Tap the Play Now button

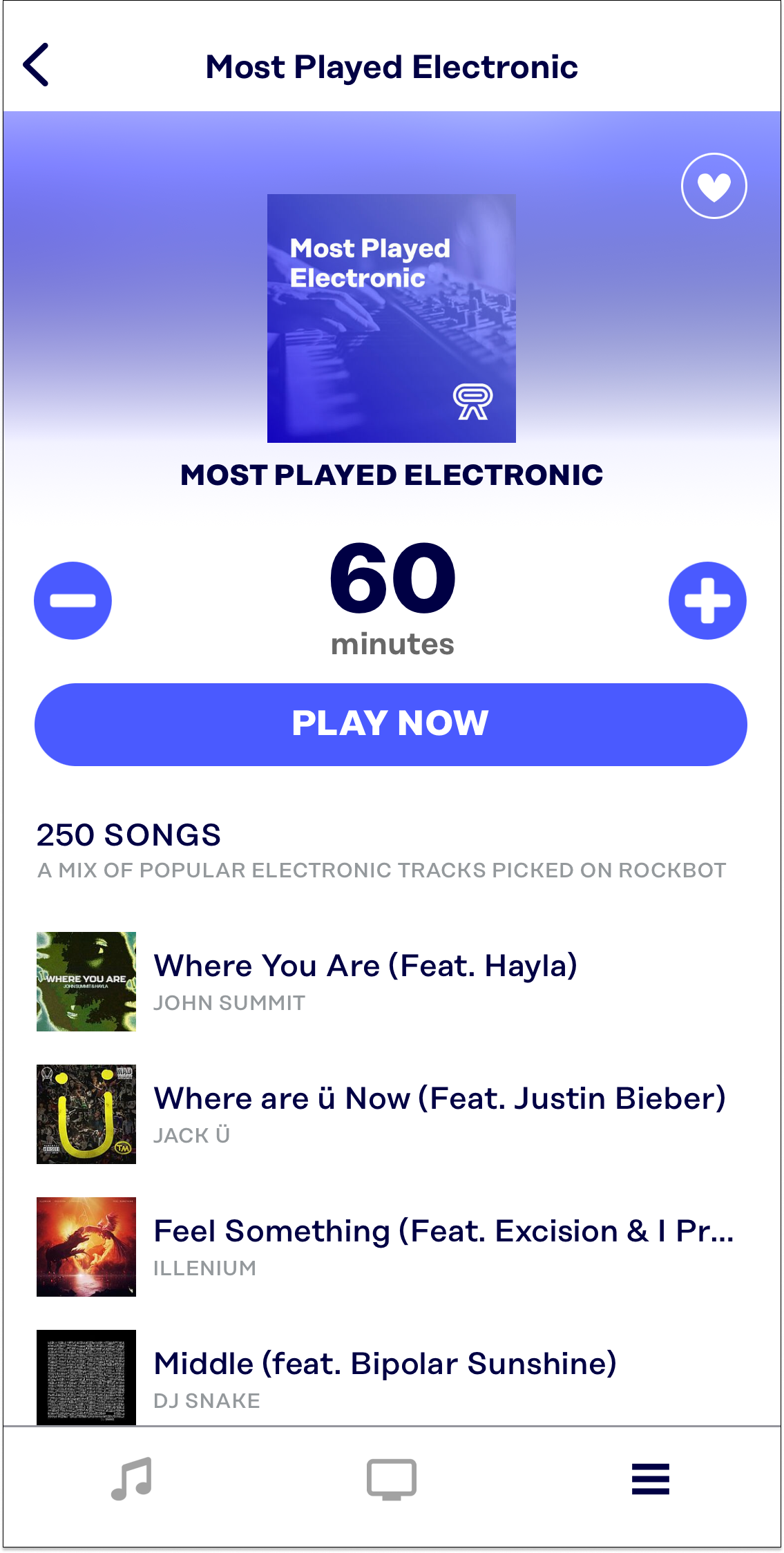coord(391,724)
